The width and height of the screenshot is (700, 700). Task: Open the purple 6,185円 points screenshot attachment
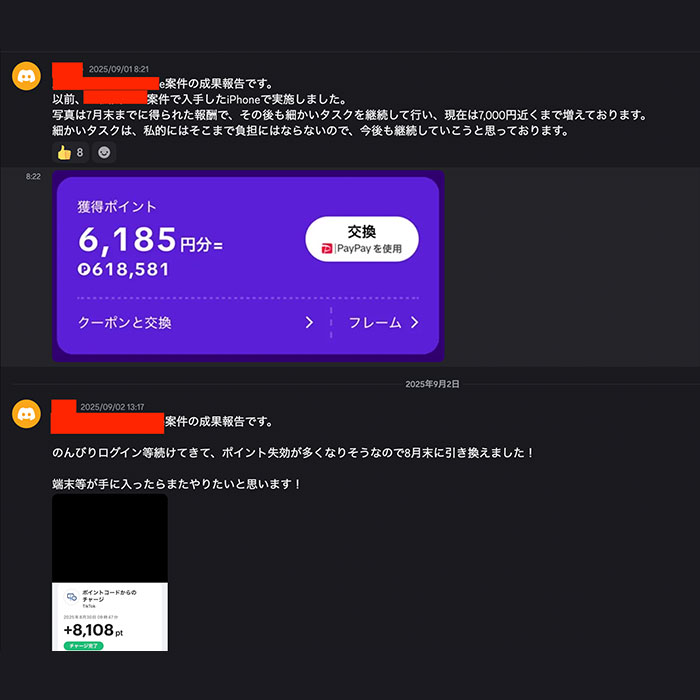point(247,265)
